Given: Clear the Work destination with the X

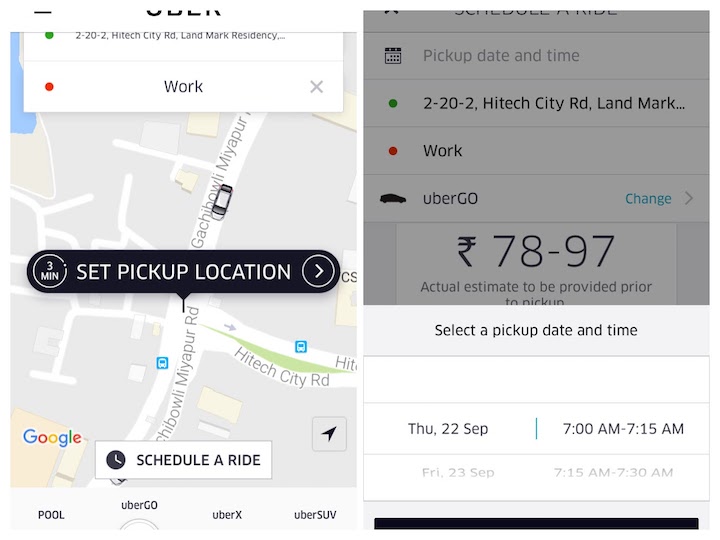Looking at the screenshot, I should pyautogui.click(x=316, y=87).
